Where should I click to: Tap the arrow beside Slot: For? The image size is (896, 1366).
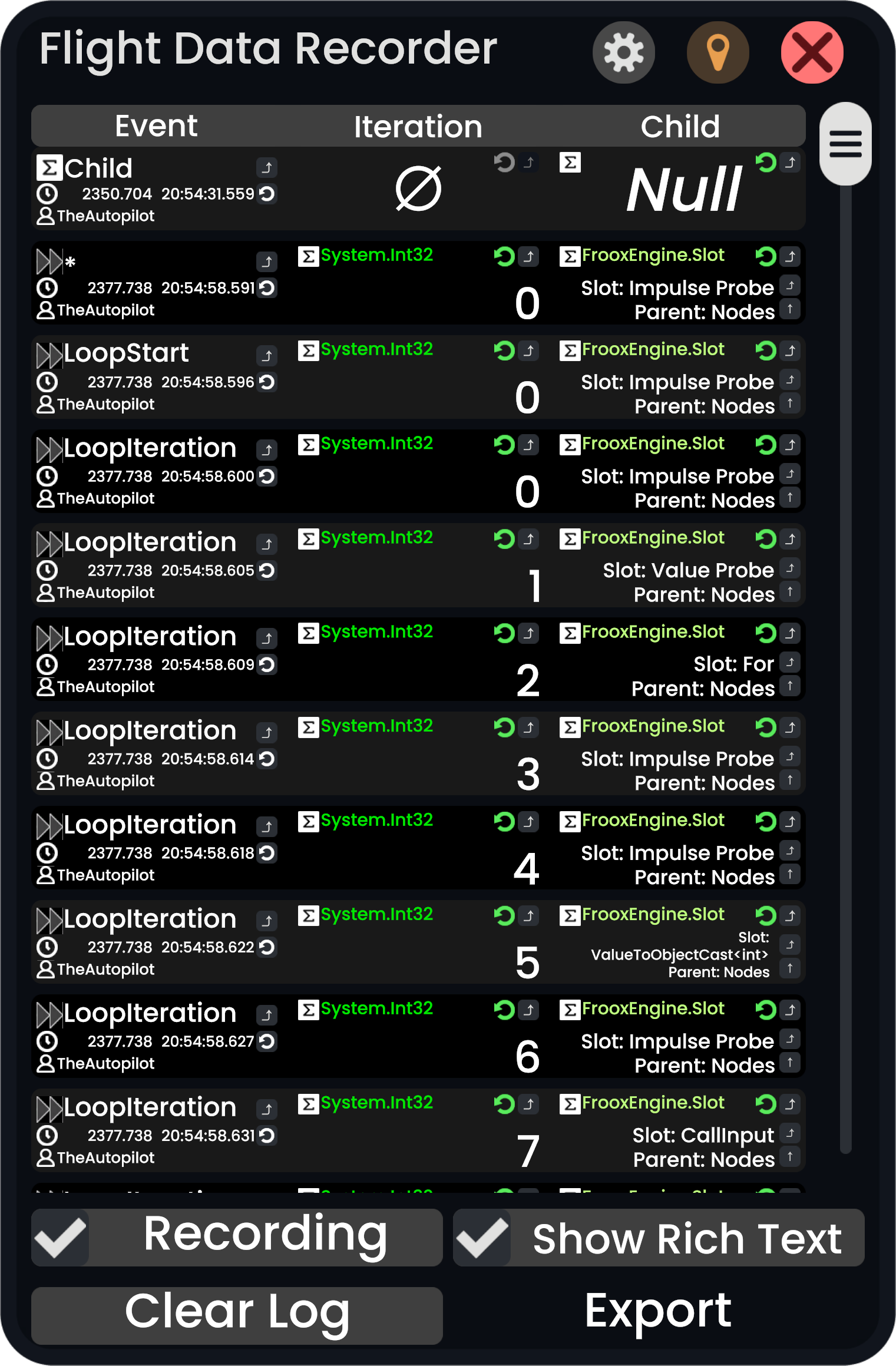coord(790,662)
